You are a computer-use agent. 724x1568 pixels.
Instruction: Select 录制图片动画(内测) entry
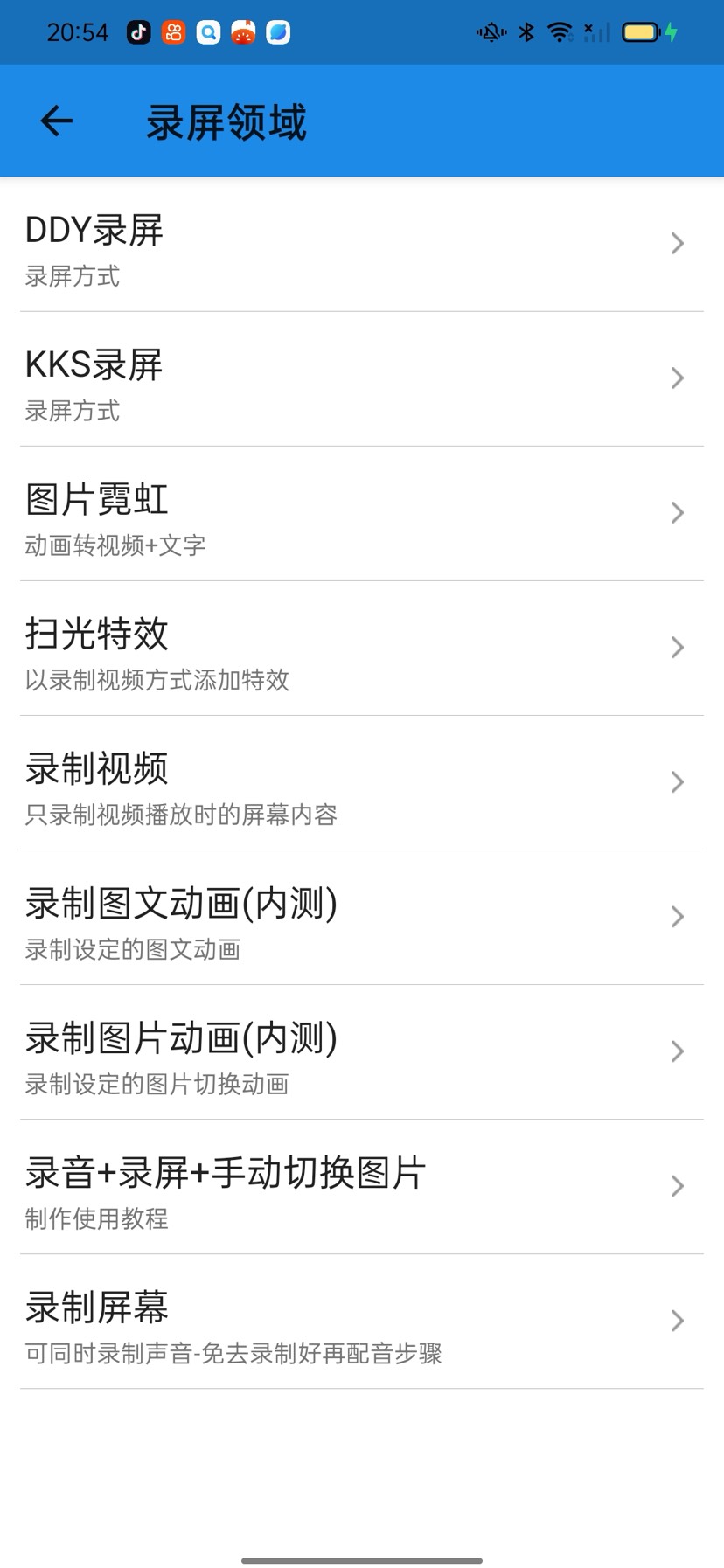pyautogui.click(x=361, y=1052)
